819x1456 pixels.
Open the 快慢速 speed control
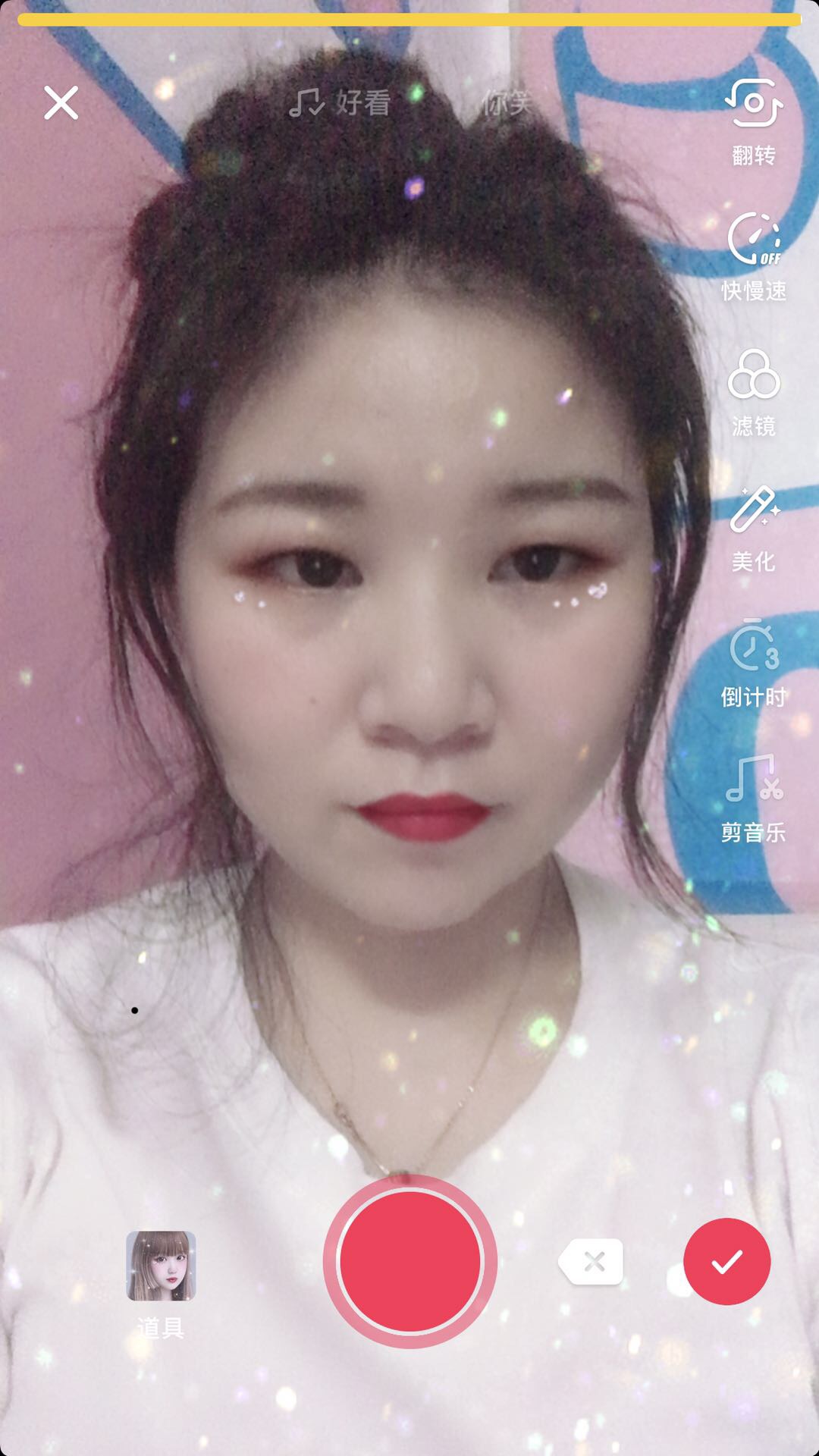753,256
